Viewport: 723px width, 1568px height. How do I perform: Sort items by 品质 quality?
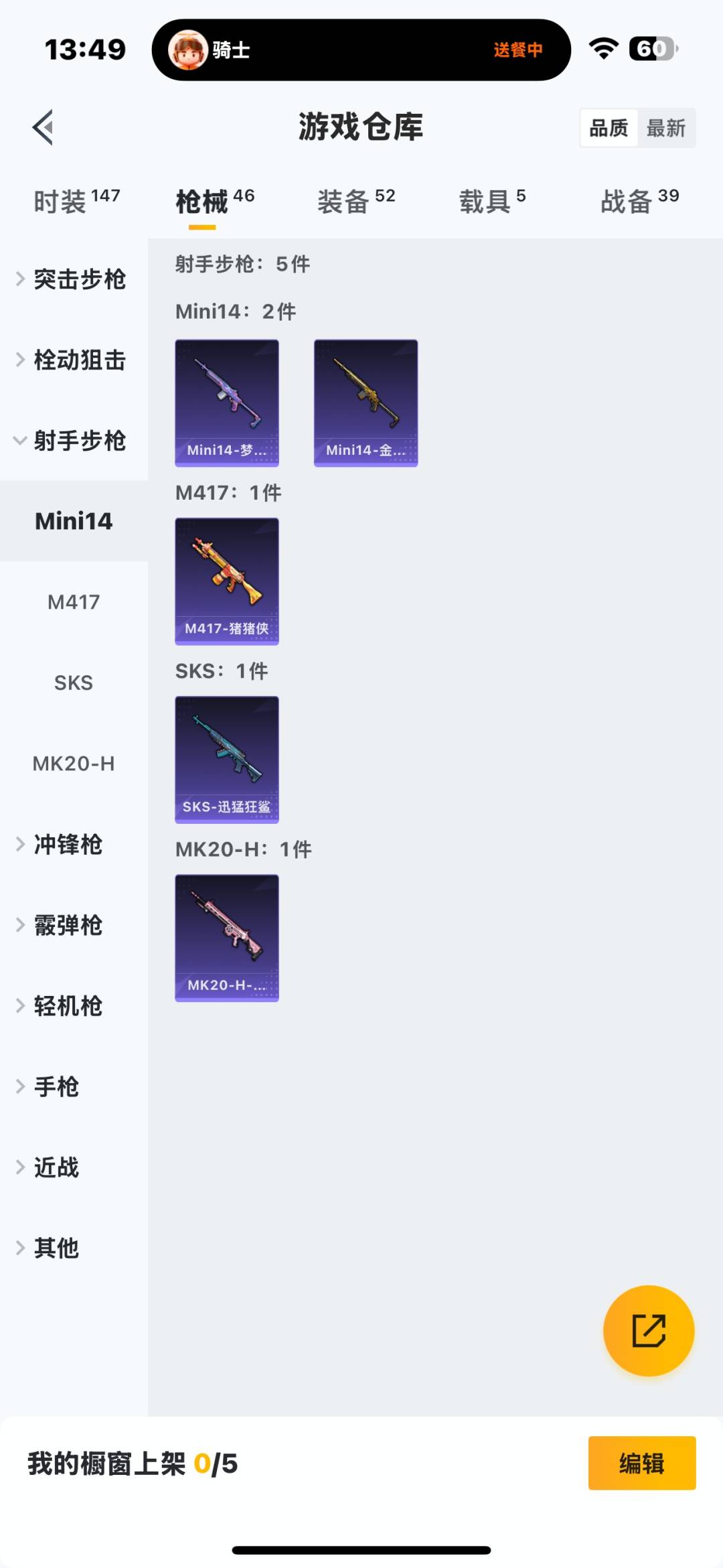pos(608,127)
